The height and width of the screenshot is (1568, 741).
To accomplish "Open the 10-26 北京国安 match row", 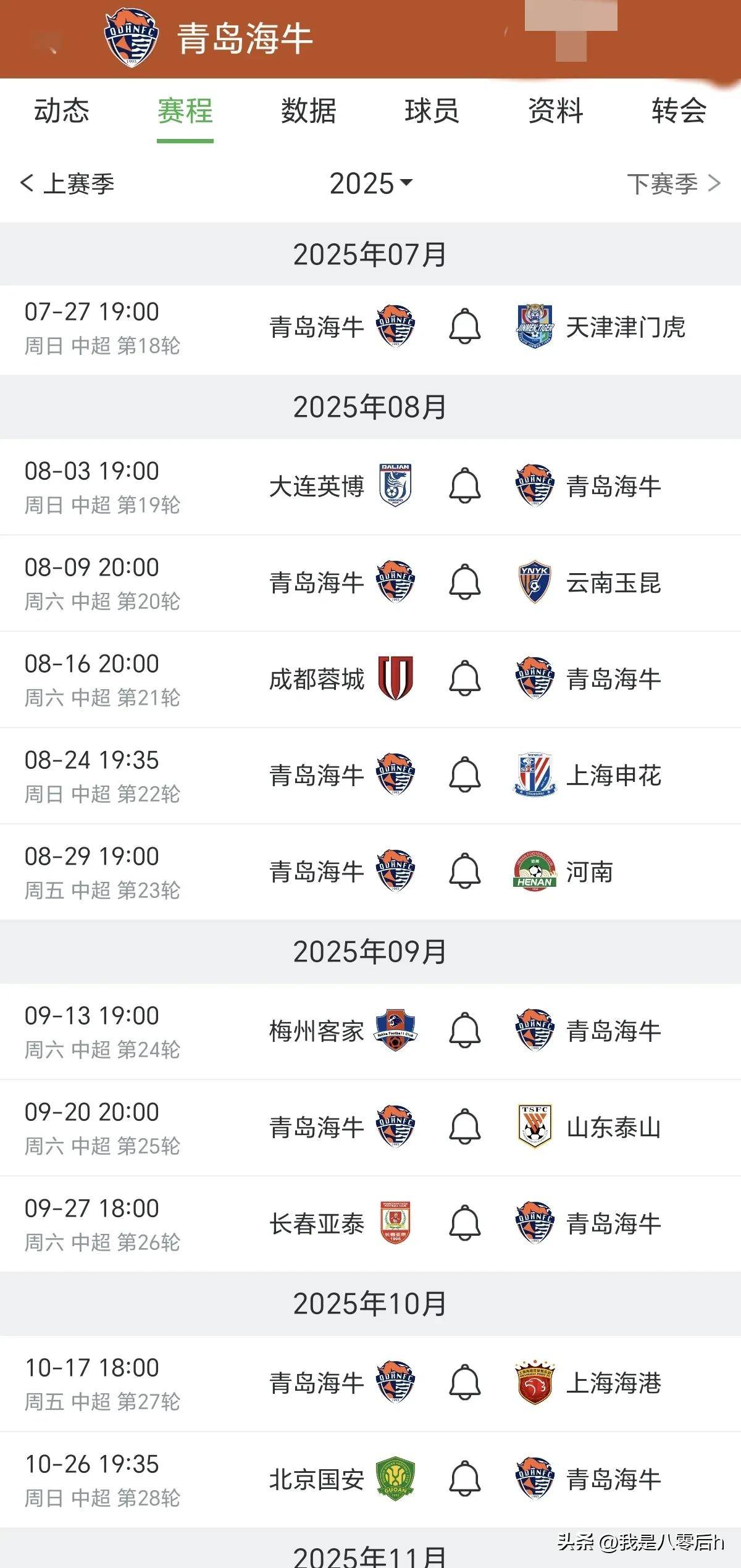I will [371, 1480].
